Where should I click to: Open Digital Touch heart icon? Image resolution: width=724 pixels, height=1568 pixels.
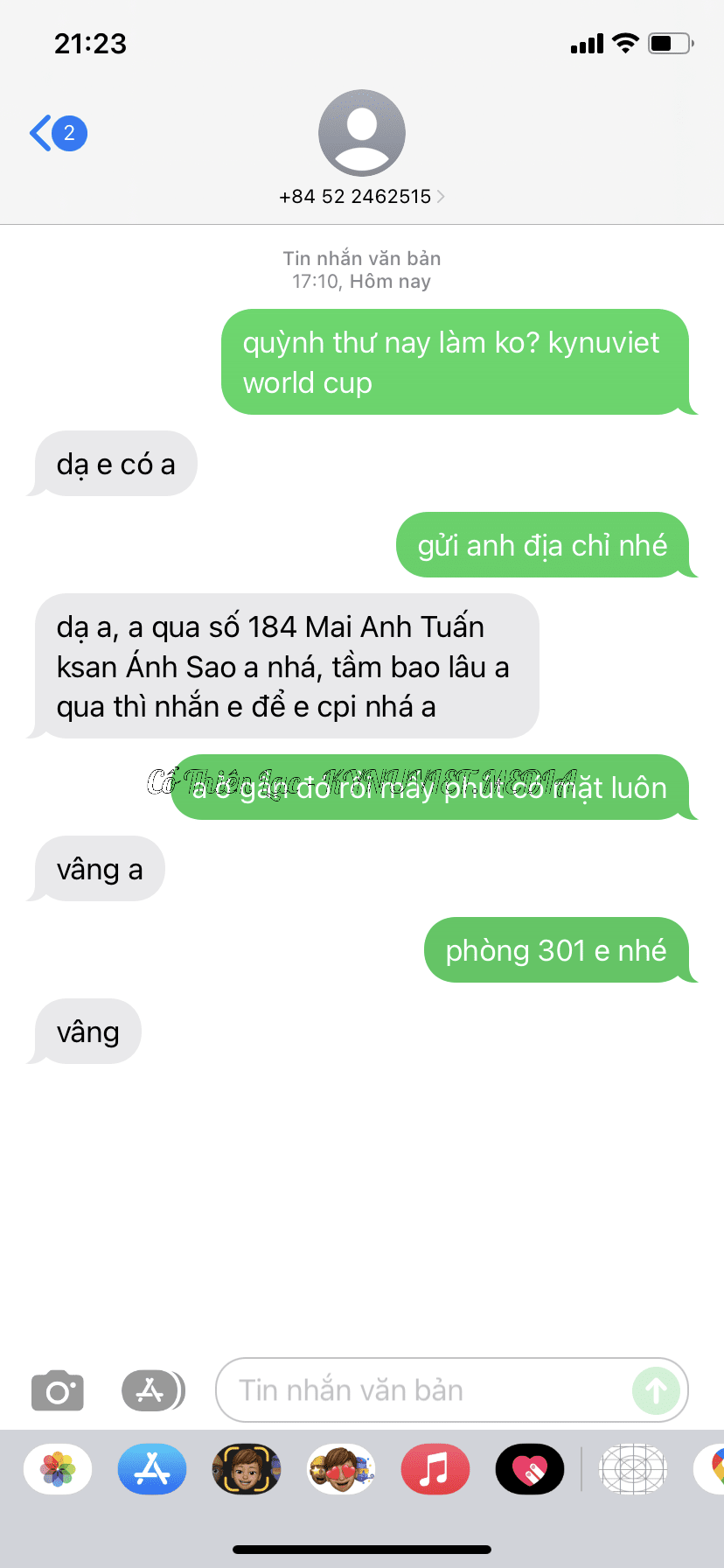[529, 1468]
